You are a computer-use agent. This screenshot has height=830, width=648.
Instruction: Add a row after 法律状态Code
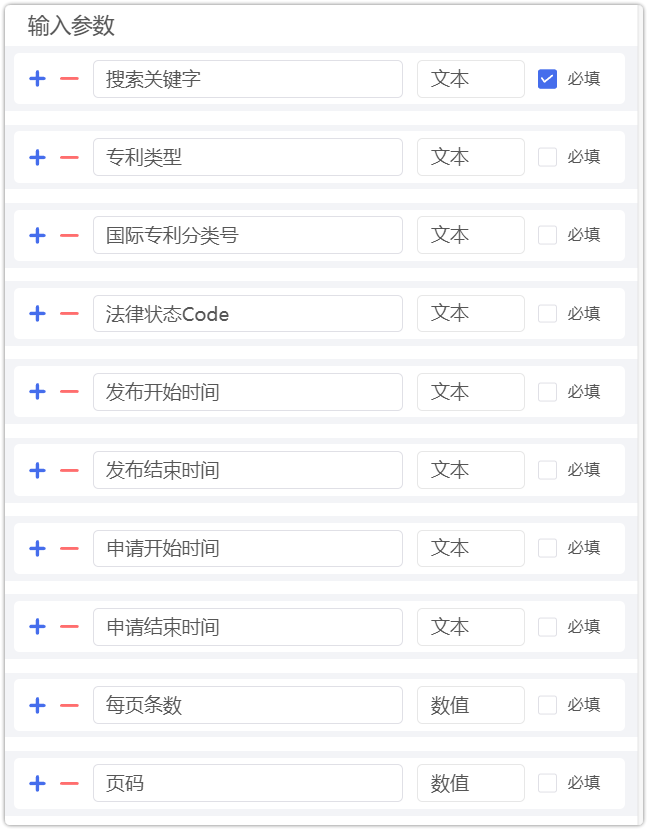point(37,314)
